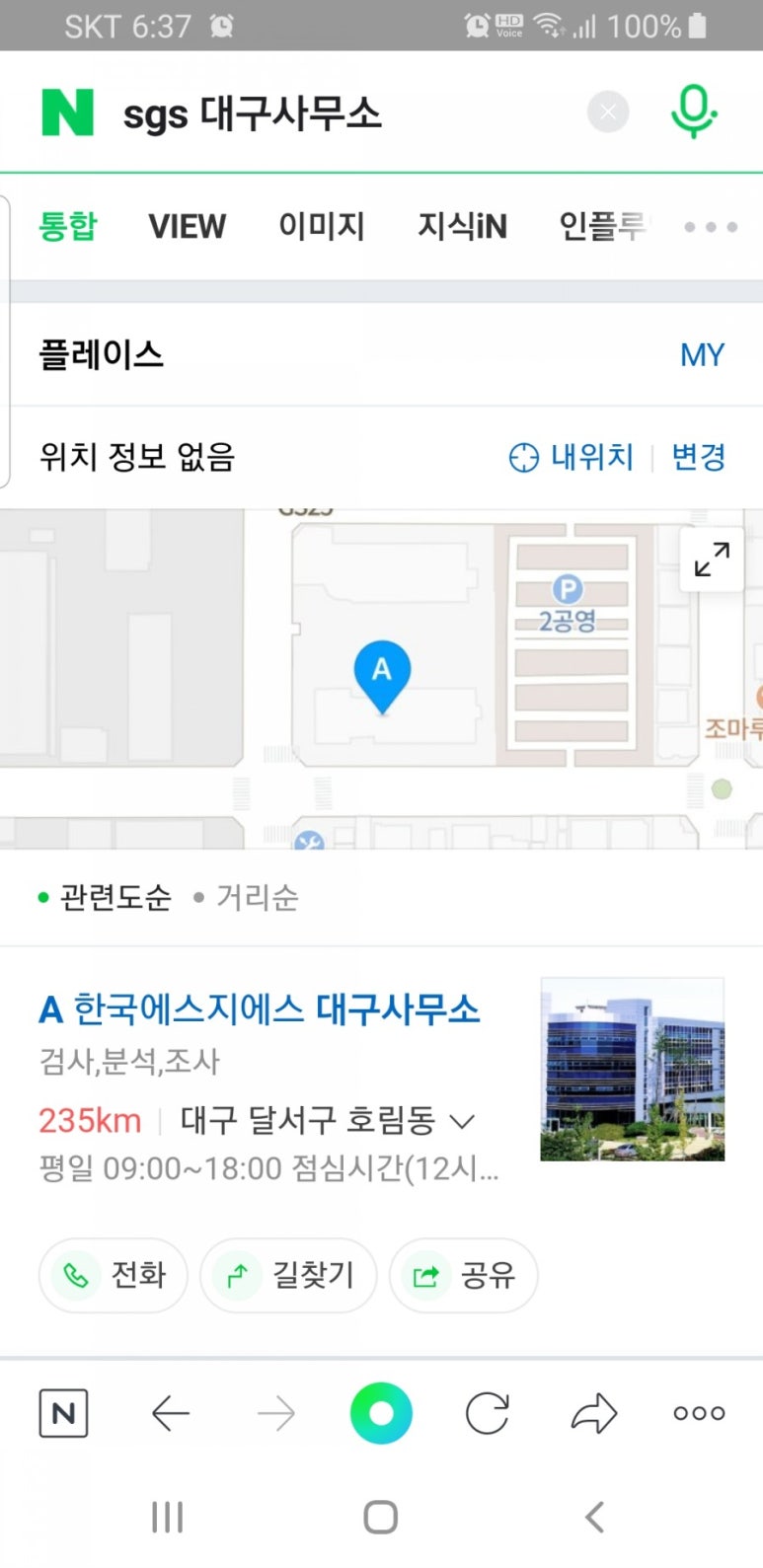
Task: Tap 변경 to change location
Action: pyautogui.click(x=699, y=457)
